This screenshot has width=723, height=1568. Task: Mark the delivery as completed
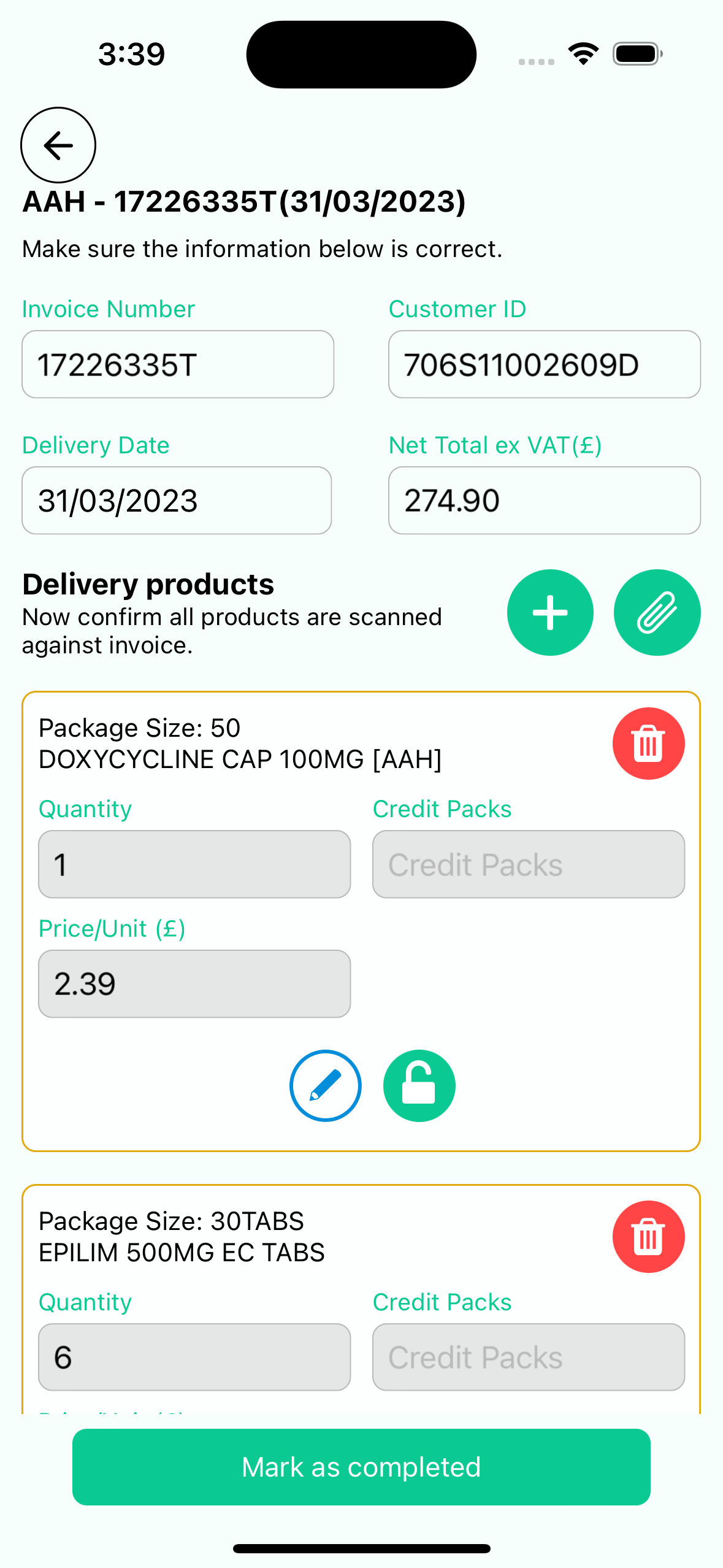pyautogui.click(x=361, y=1467)
